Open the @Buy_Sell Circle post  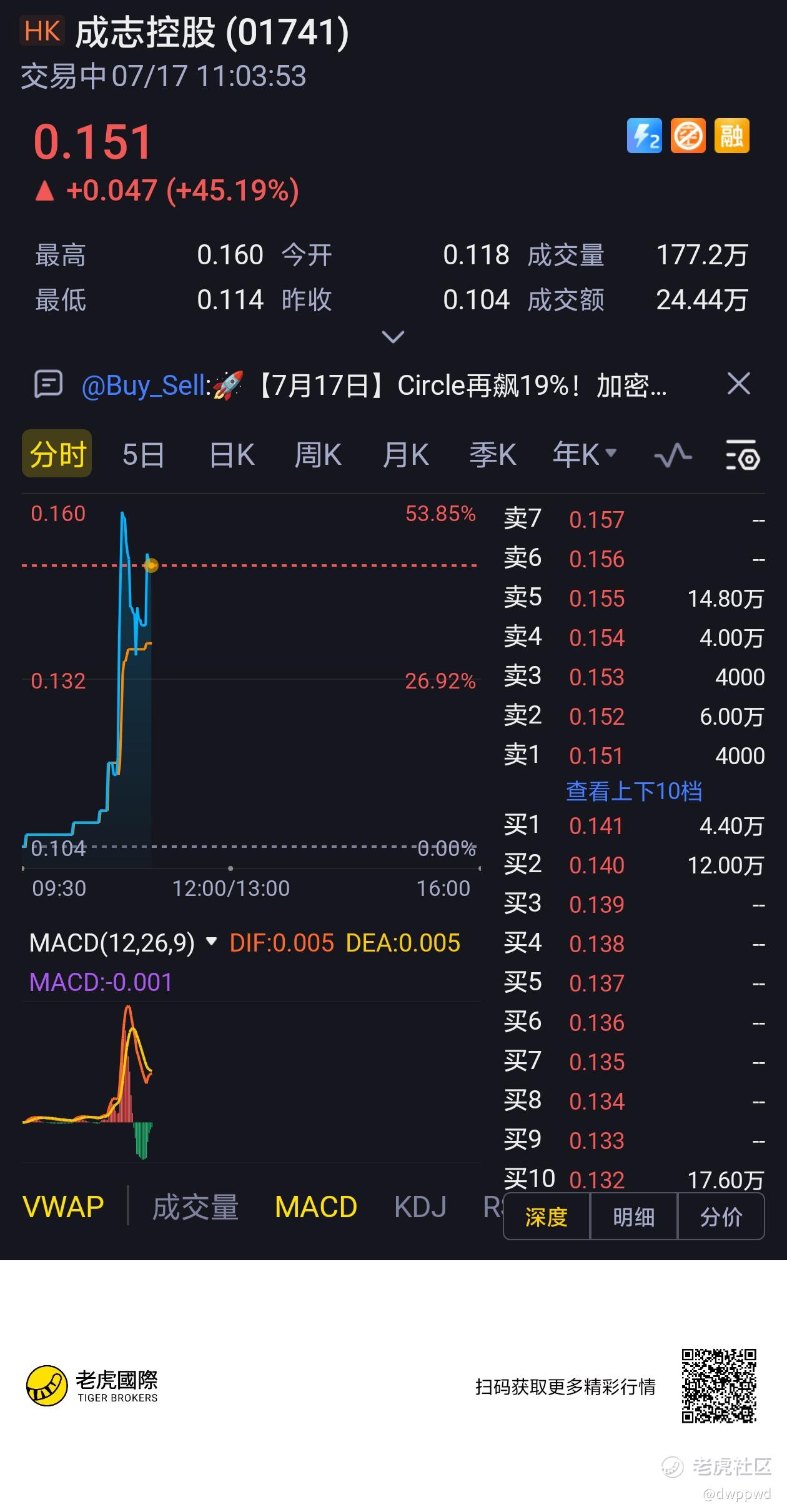[374, 385]
